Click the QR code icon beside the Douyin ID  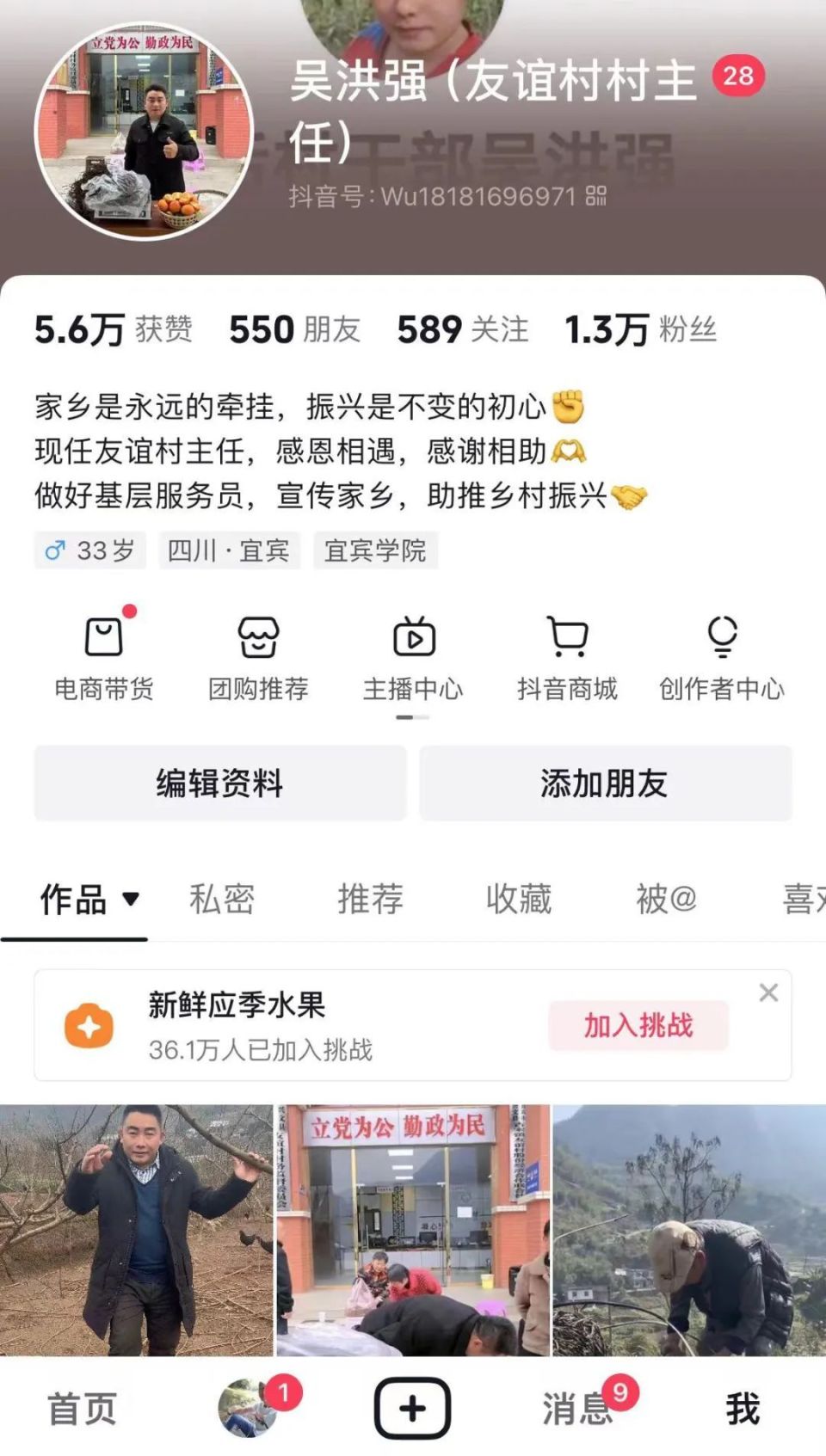coord(597,197)
